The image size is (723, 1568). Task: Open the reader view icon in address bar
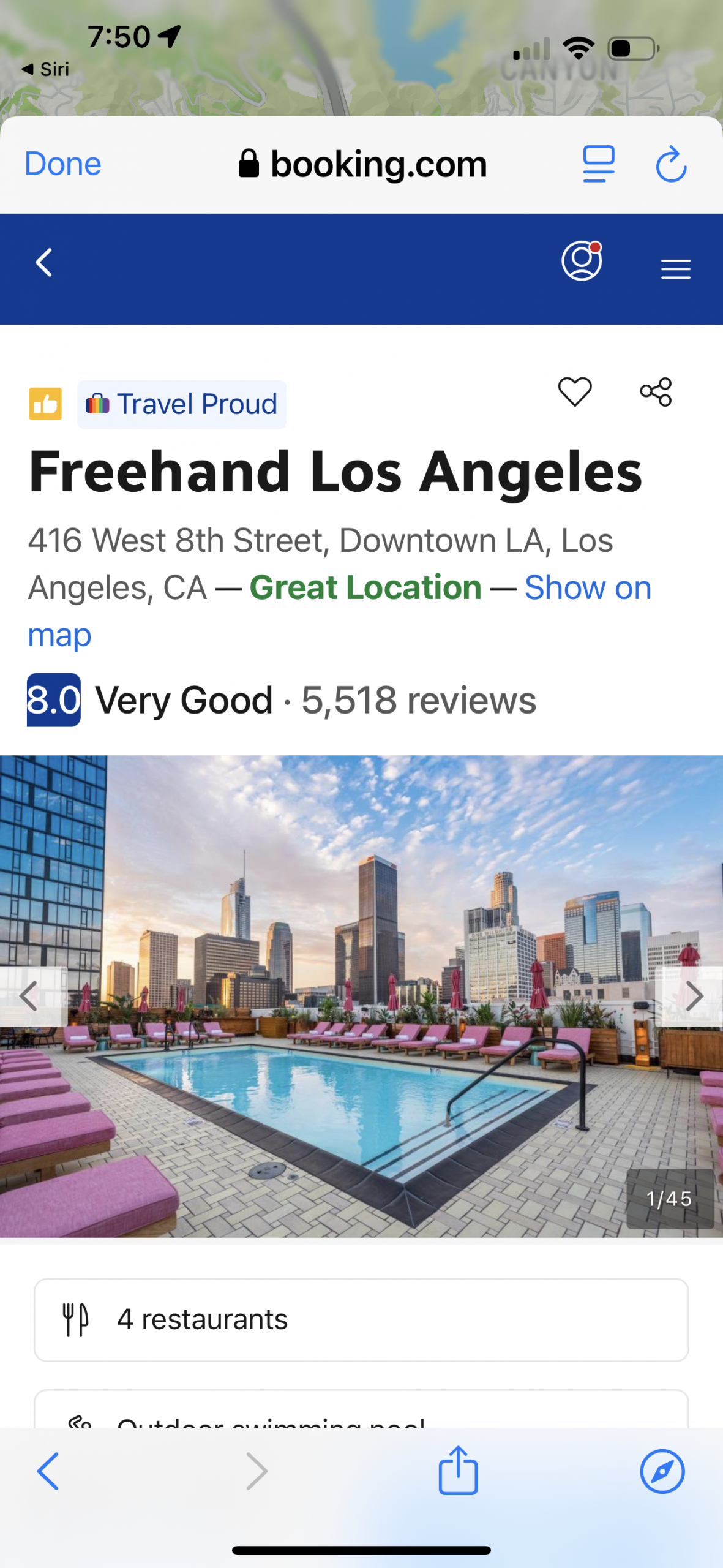[598, 164]
